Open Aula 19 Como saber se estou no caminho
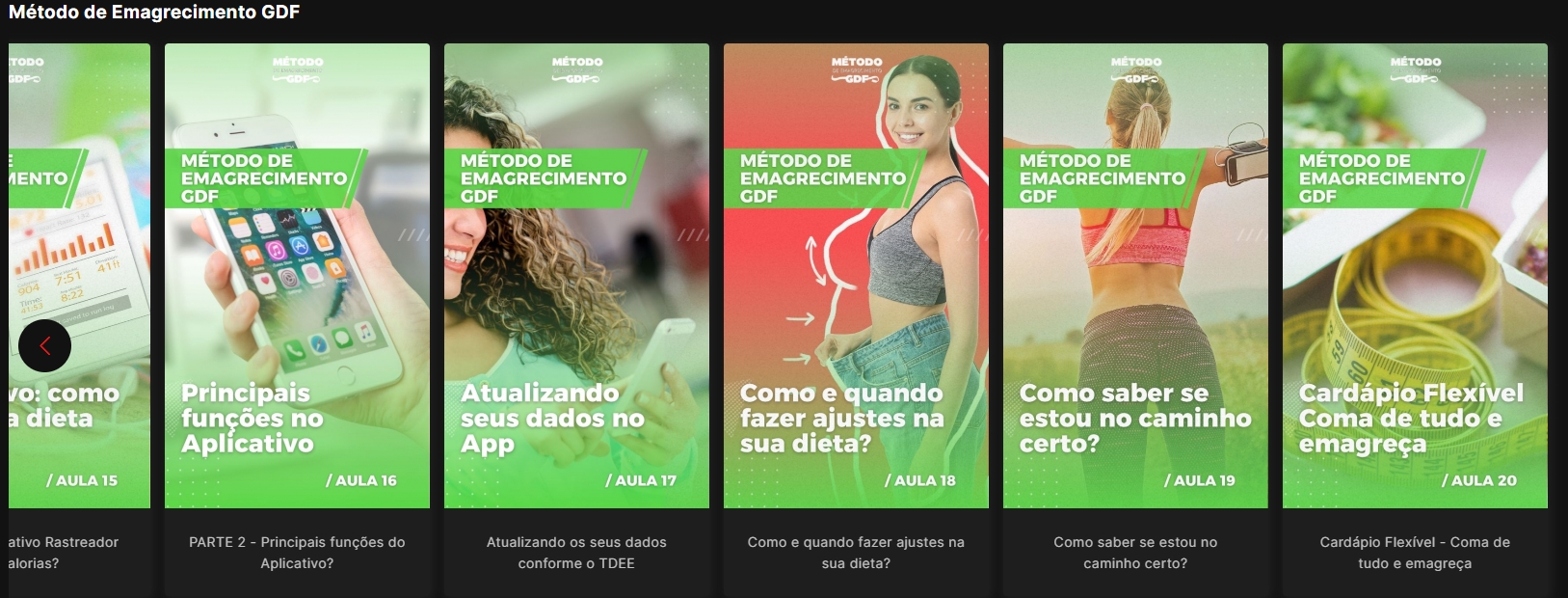The image size is (1568, 598). (1135, 275)
